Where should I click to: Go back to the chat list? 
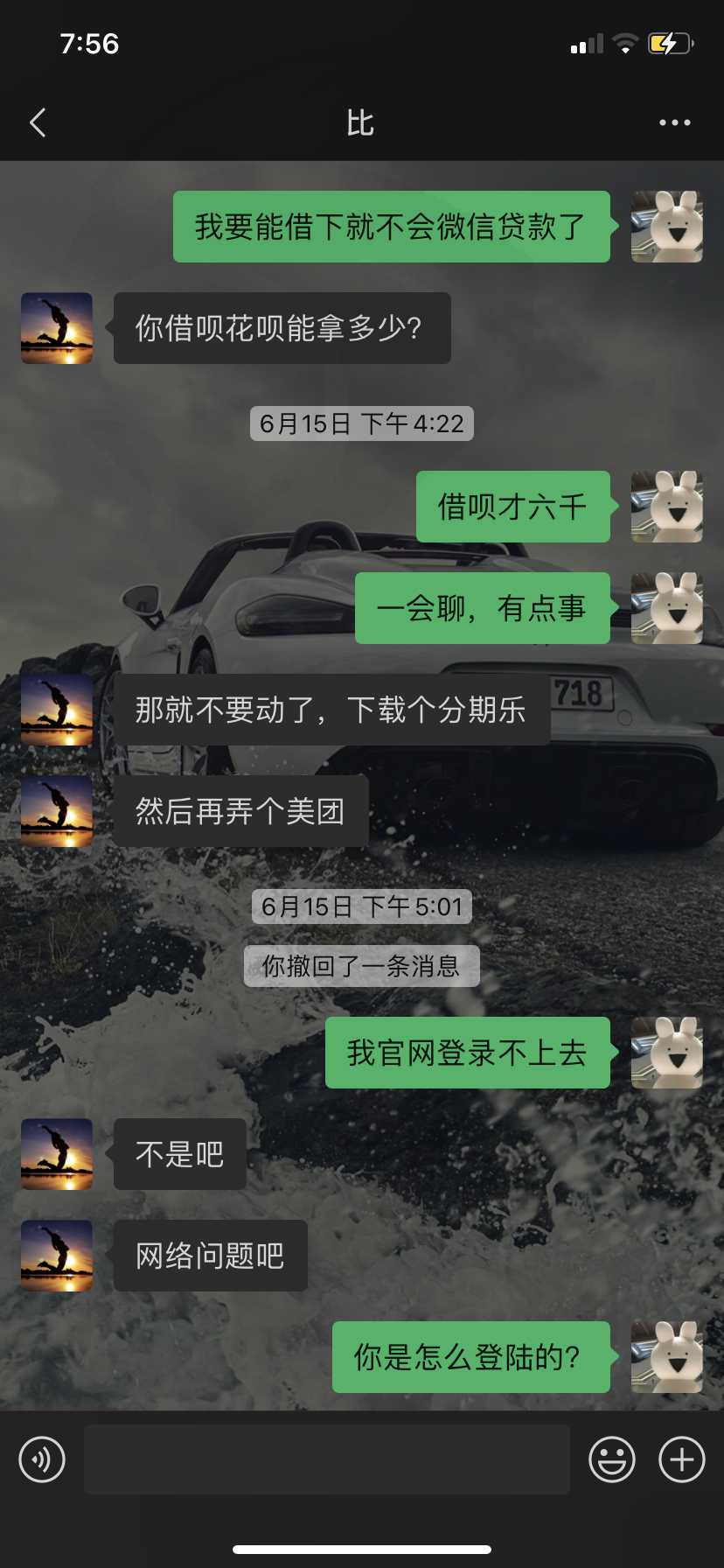point(38,122)
